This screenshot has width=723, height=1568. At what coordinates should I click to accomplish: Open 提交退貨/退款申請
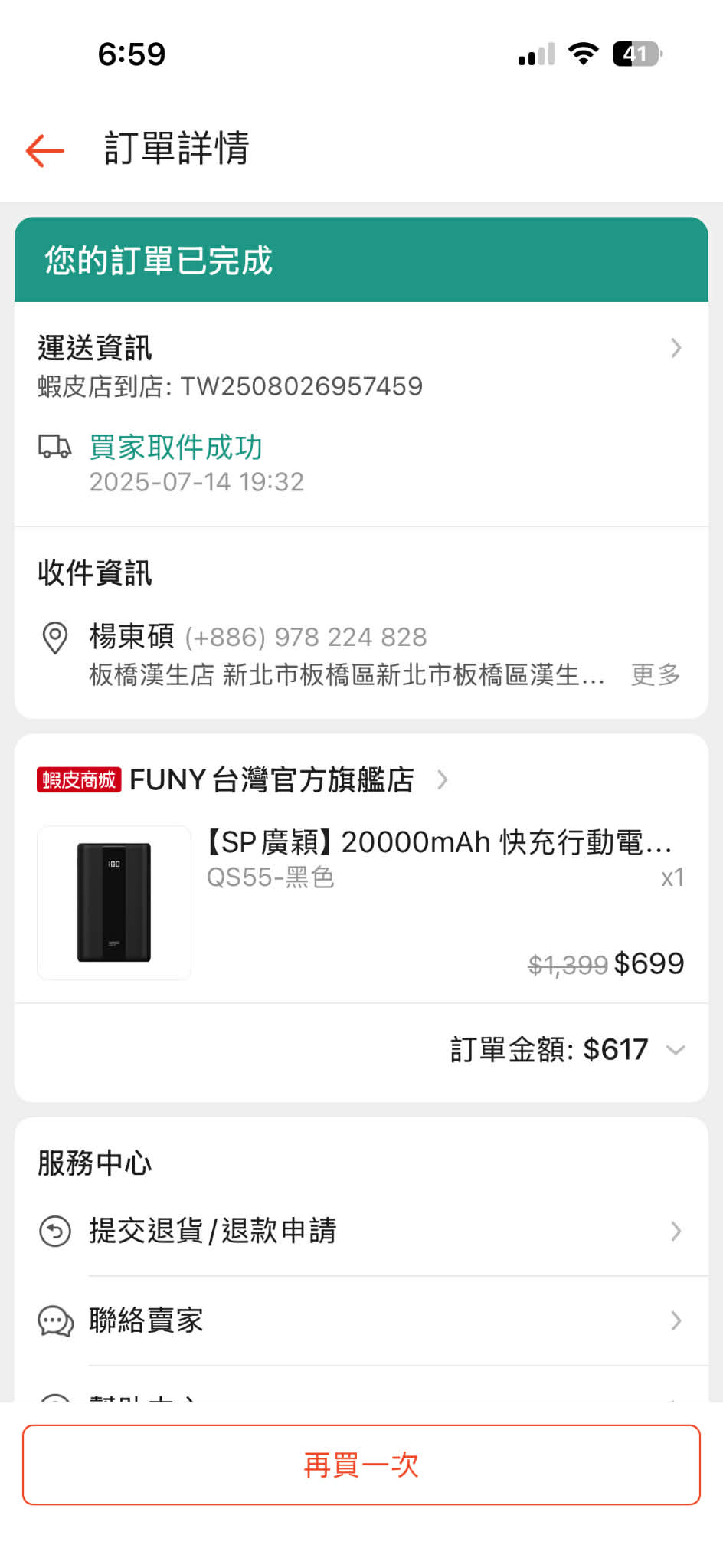coord(360,1232)
